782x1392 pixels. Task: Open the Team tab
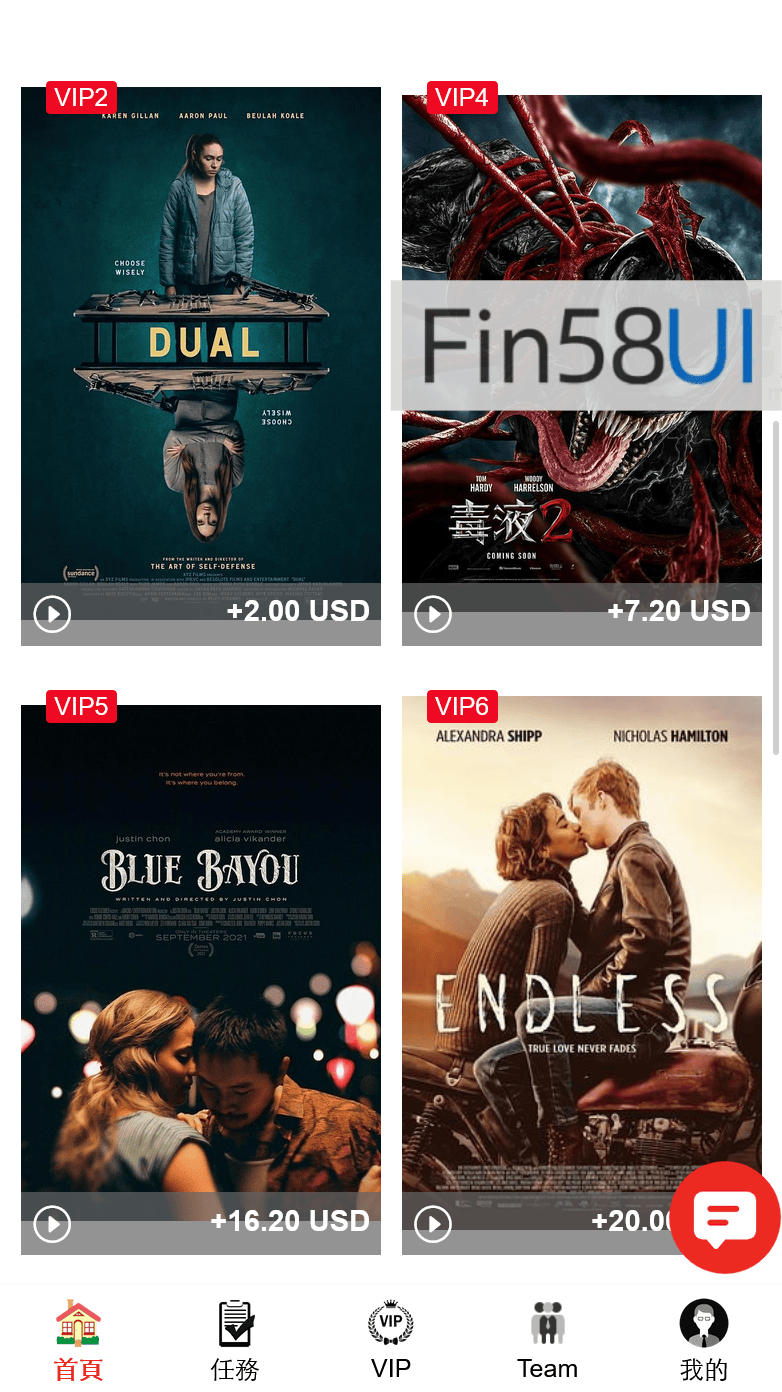coord(547,1340)
